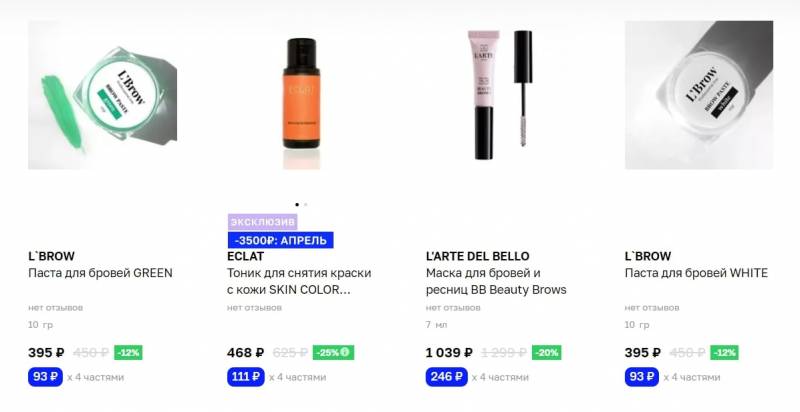Tap the 246 ₽ installment badge for BB Beauty Brows
800x412 pixels.
(445, 377)
